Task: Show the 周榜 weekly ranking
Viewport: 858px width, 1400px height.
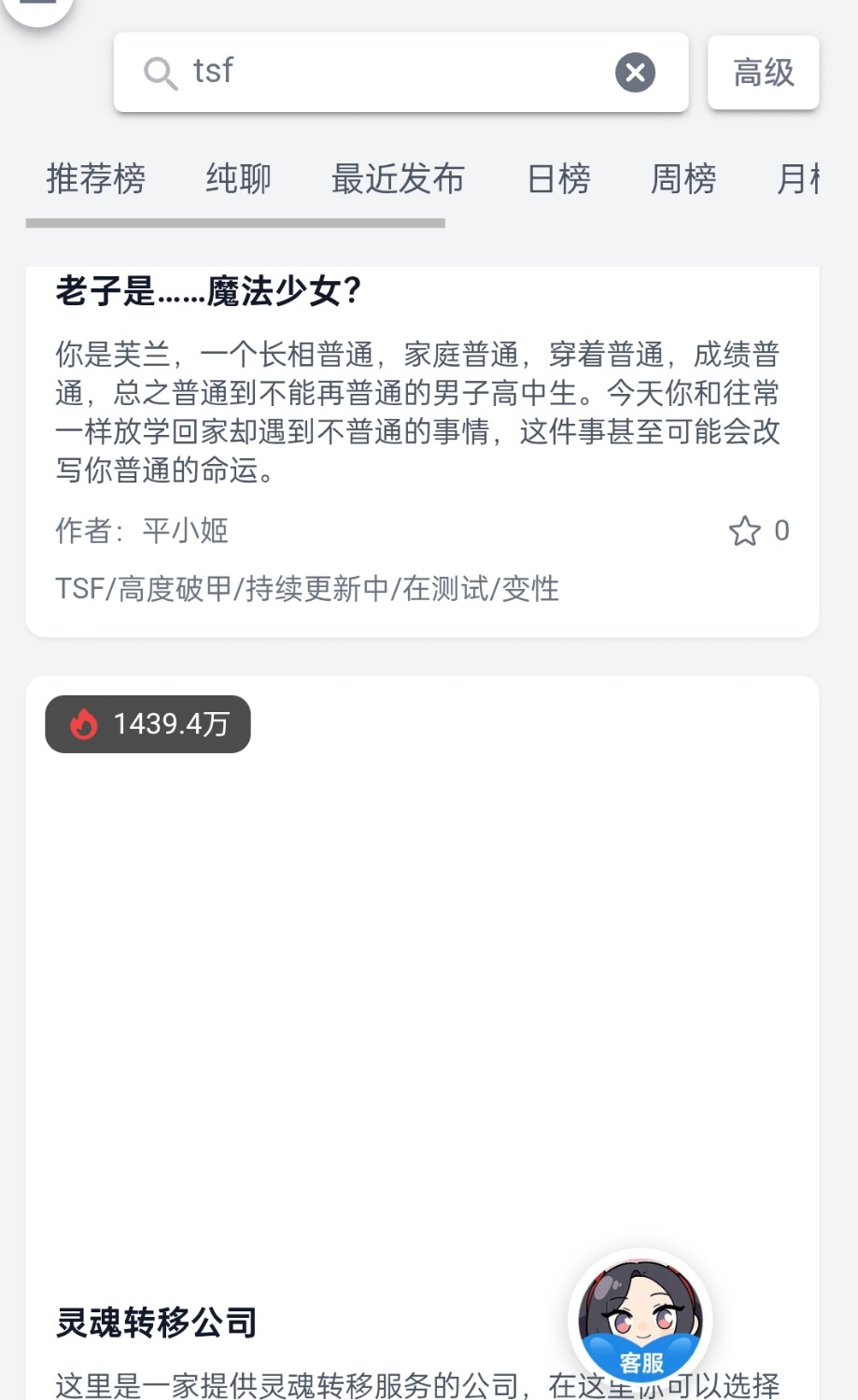Action: (683, 178)
